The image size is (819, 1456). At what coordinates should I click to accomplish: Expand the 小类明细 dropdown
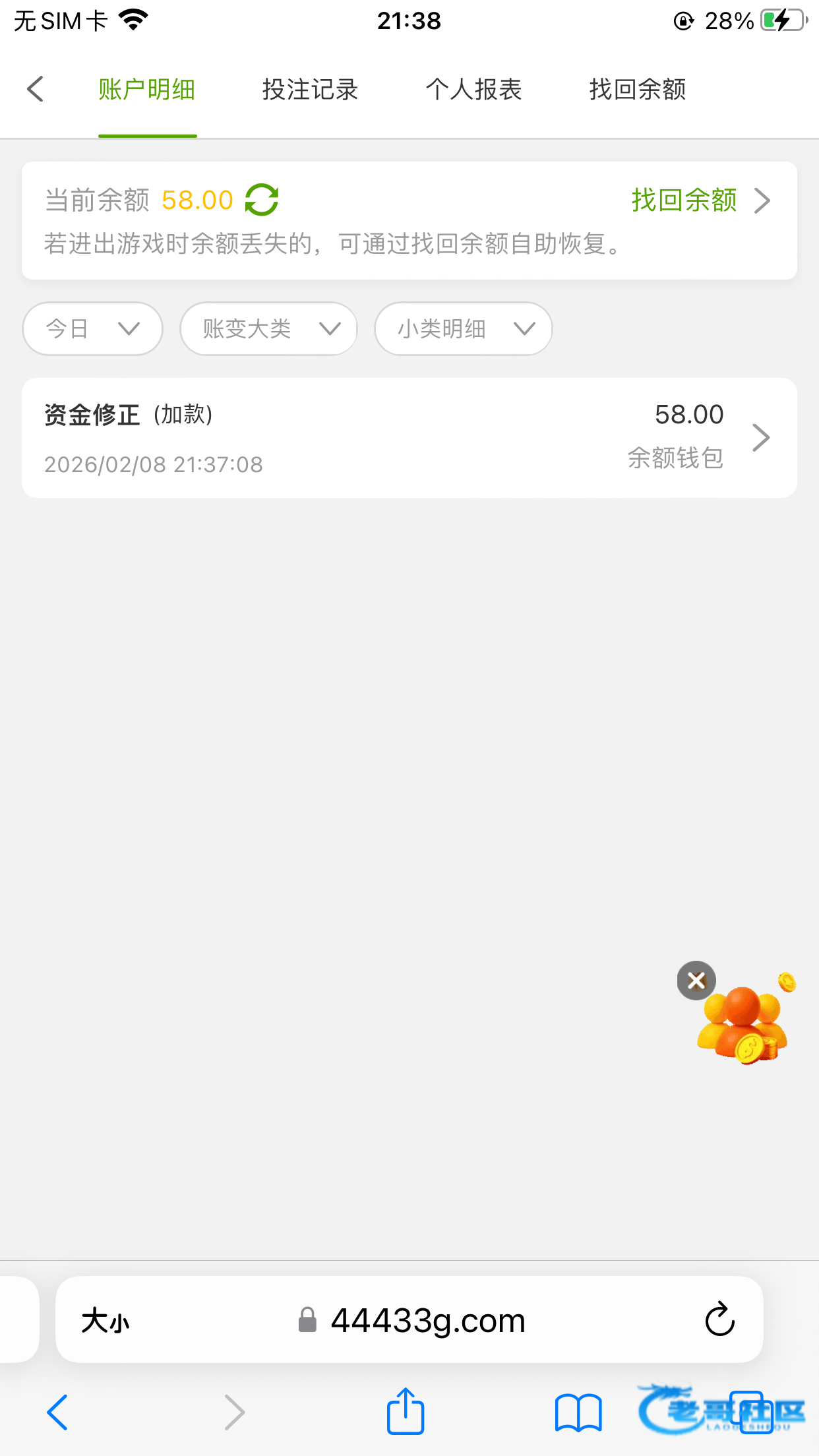tap(463, 328)
